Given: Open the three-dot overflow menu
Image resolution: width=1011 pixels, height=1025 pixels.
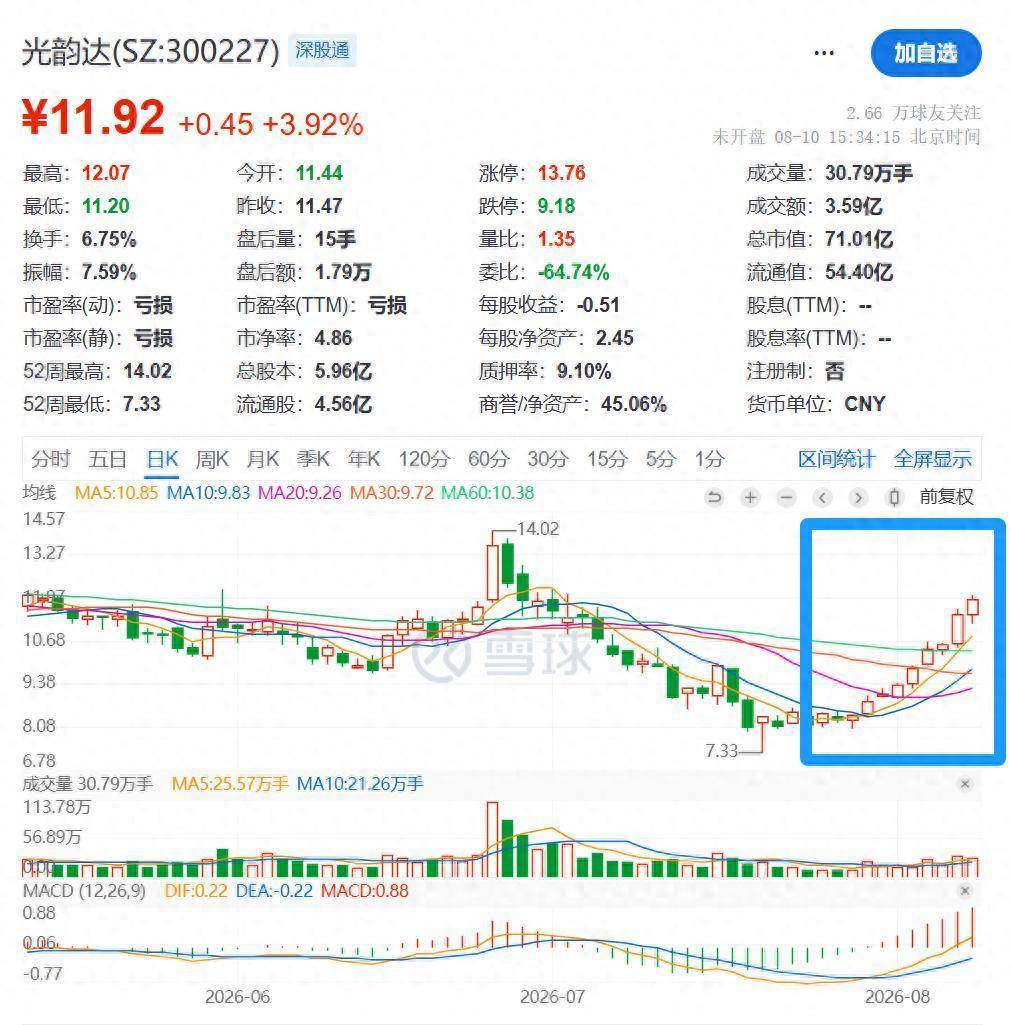Looking at the screenshot, I should 823,53.
